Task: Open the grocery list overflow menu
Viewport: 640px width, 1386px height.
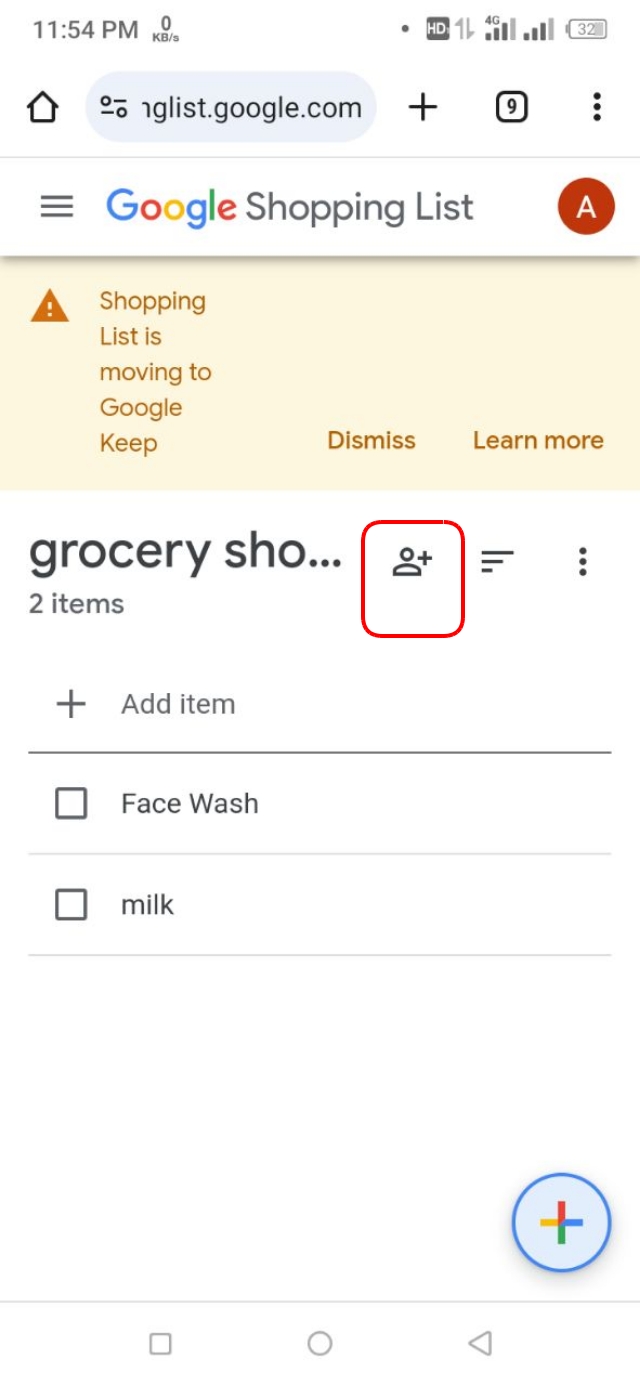Action: pos(583,562)
